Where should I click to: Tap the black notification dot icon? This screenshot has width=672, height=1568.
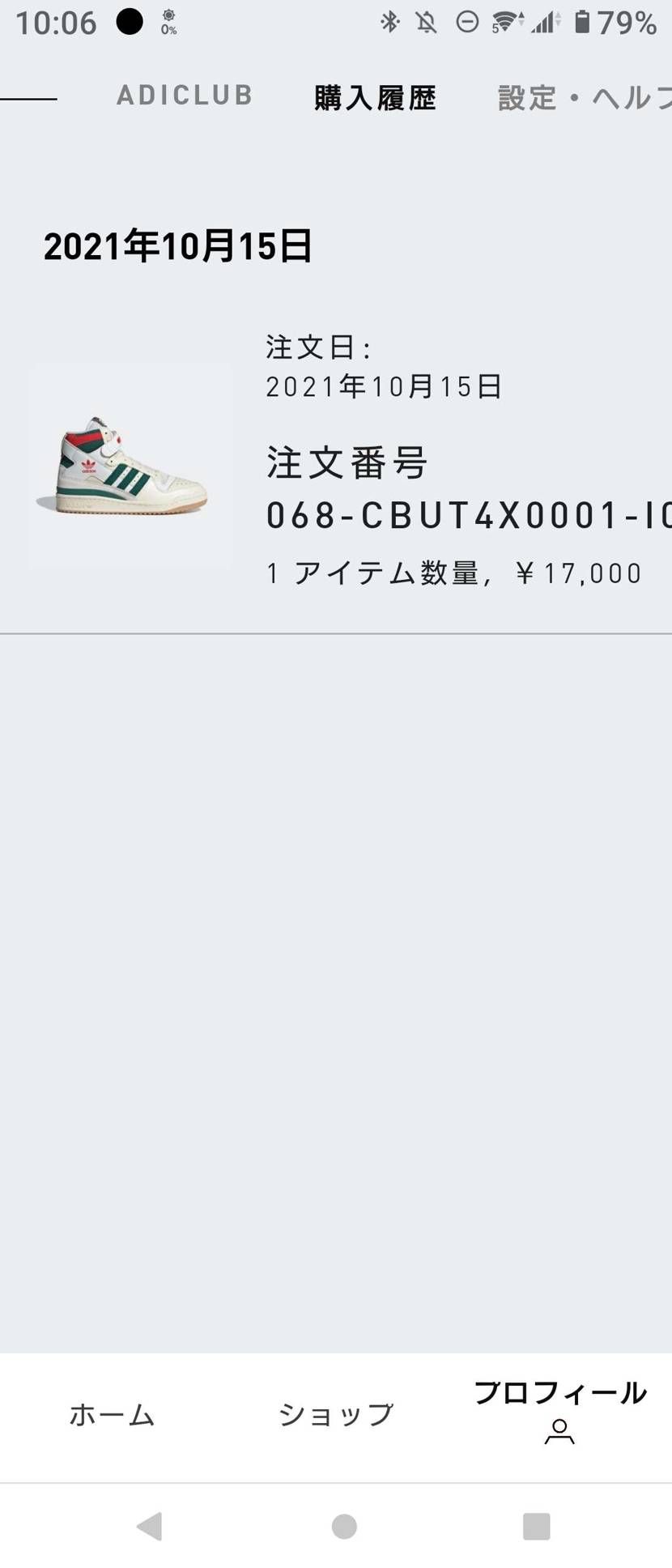click(129, 22)
